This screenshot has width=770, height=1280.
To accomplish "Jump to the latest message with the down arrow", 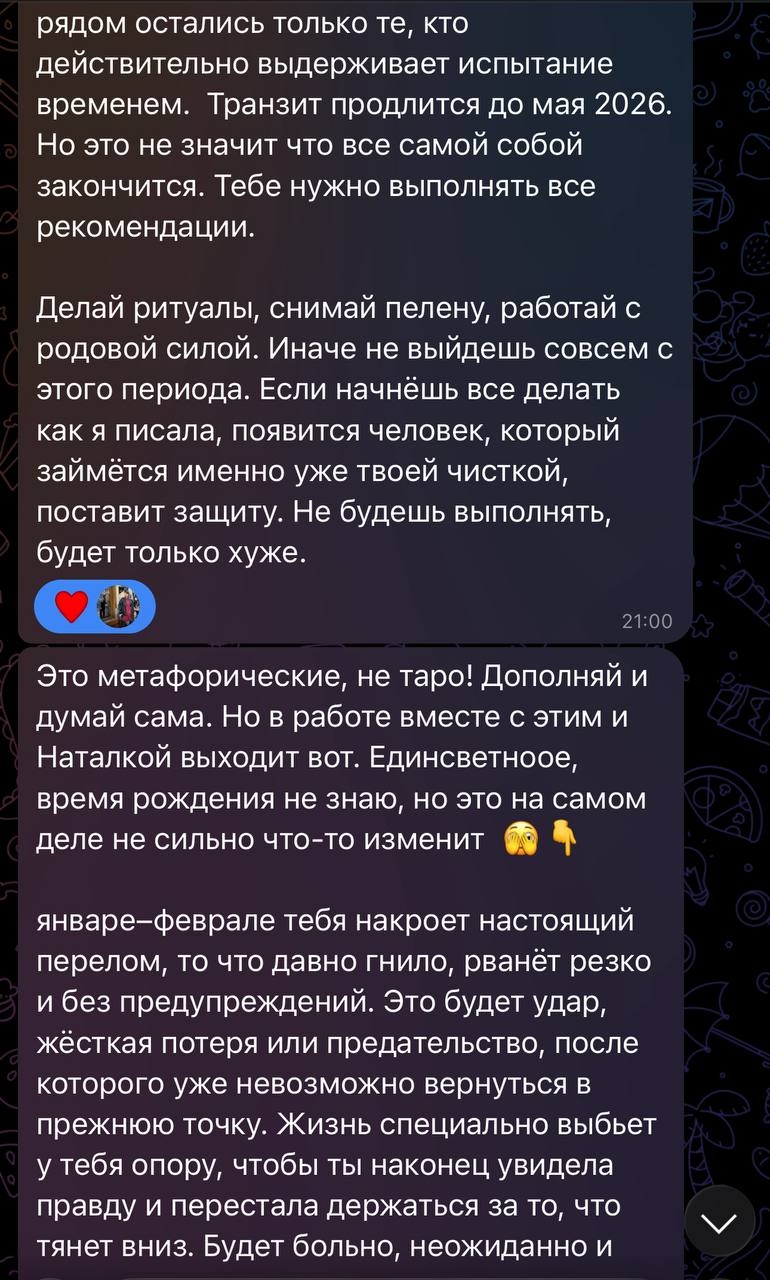I will coord(719,1221).
